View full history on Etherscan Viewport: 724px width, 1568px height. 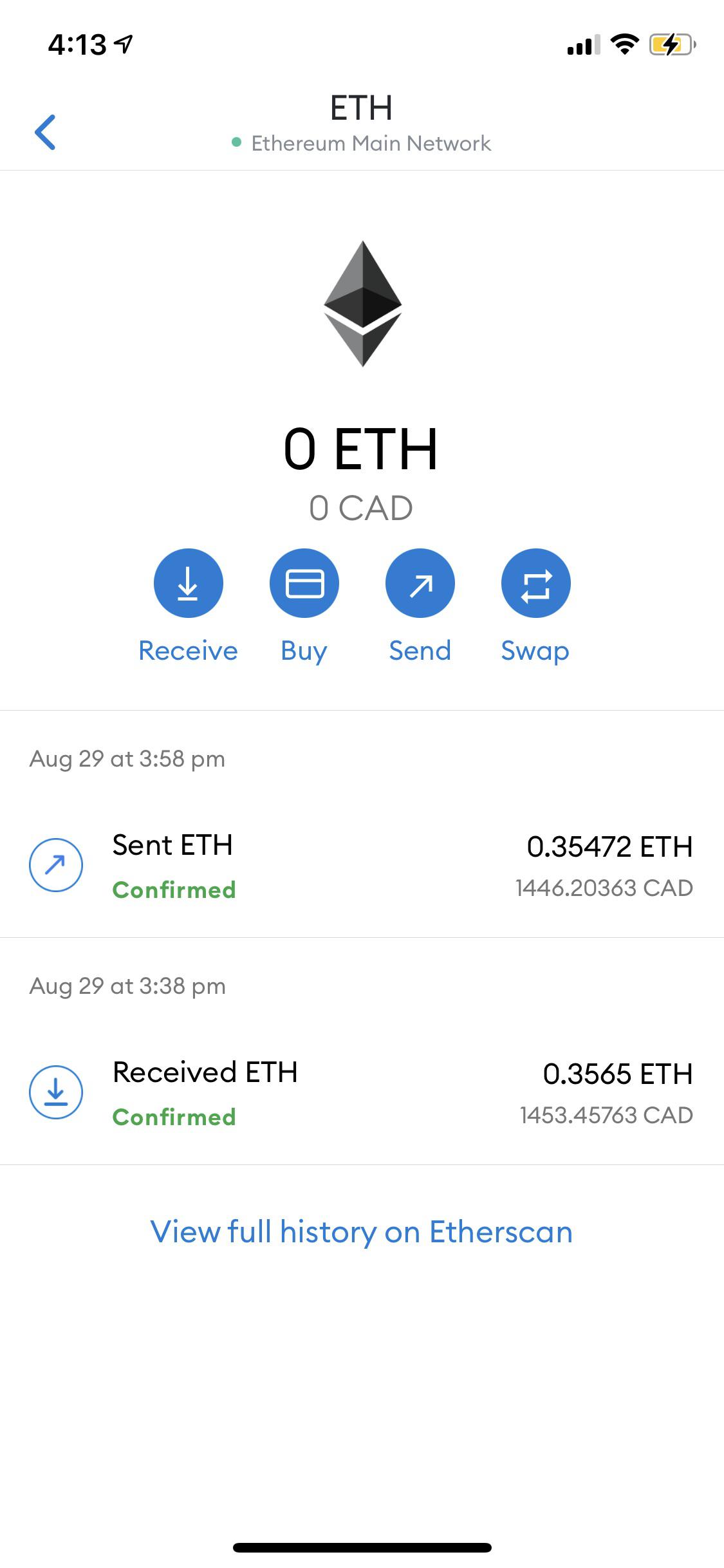click(x=361, y=1232)
